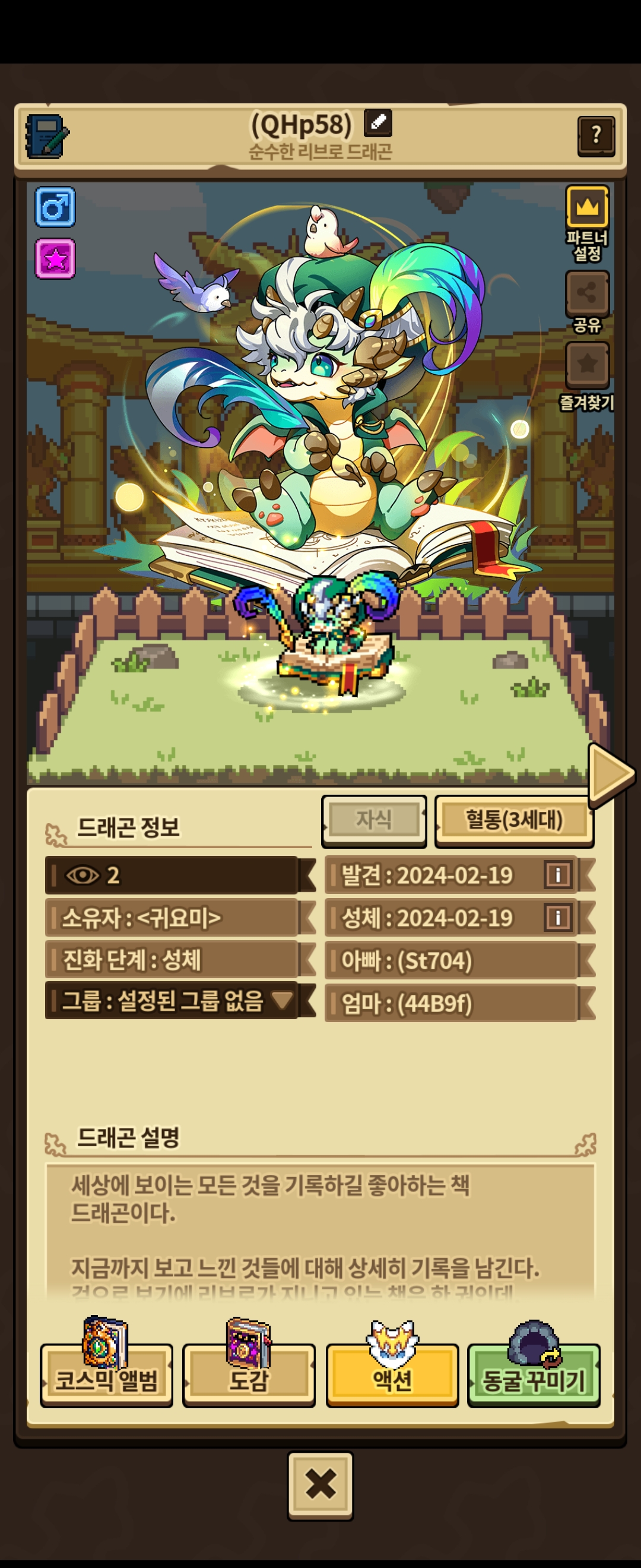Open father dragon (St704)

(x=450, y=960)
